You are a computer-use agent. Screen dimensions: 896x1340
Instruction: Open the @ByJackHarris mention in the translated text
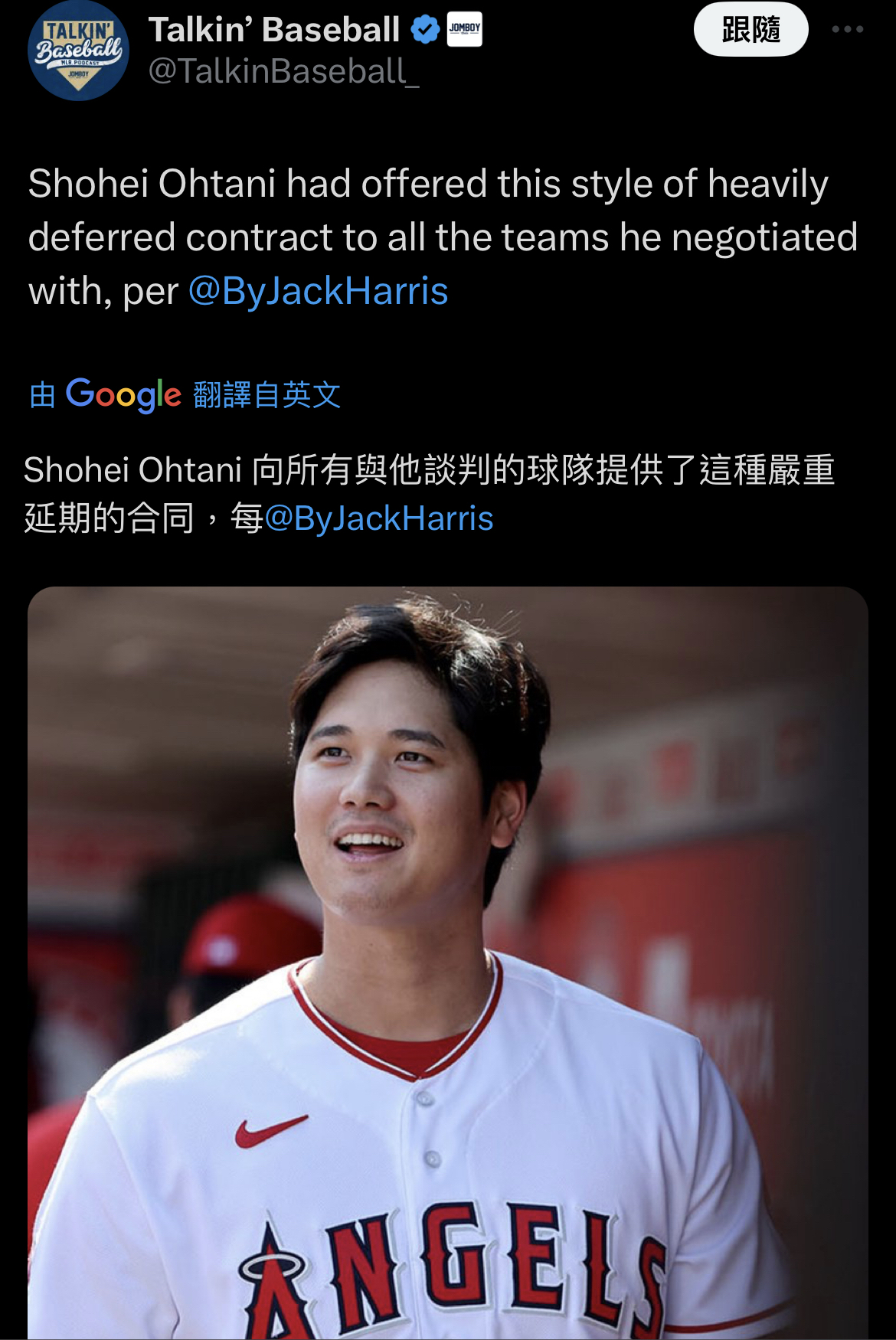pos(378,518)
